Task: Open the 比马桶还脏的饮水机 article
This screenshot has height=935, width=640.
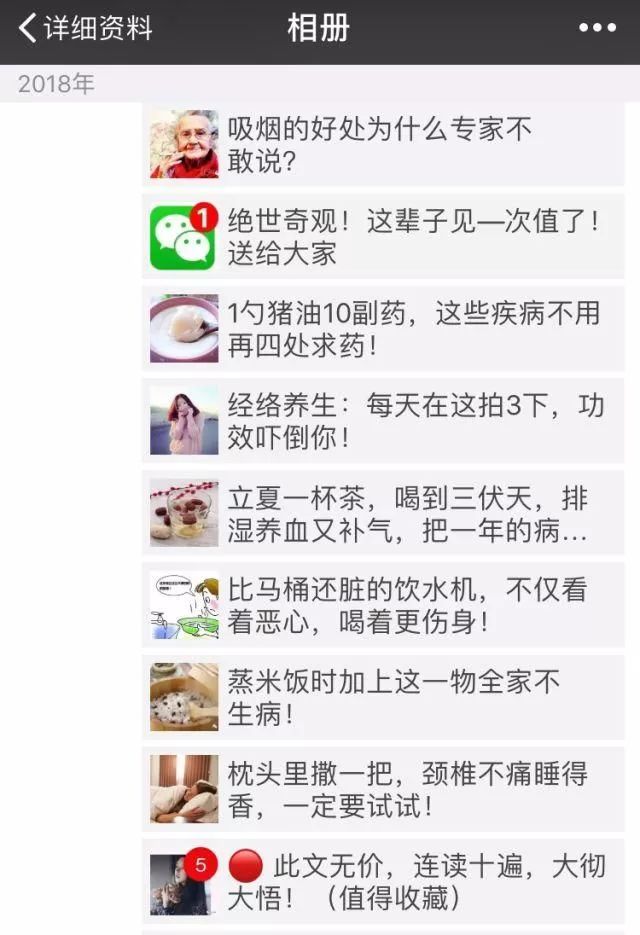Action: pyautogui.click(x=383, y=605)
